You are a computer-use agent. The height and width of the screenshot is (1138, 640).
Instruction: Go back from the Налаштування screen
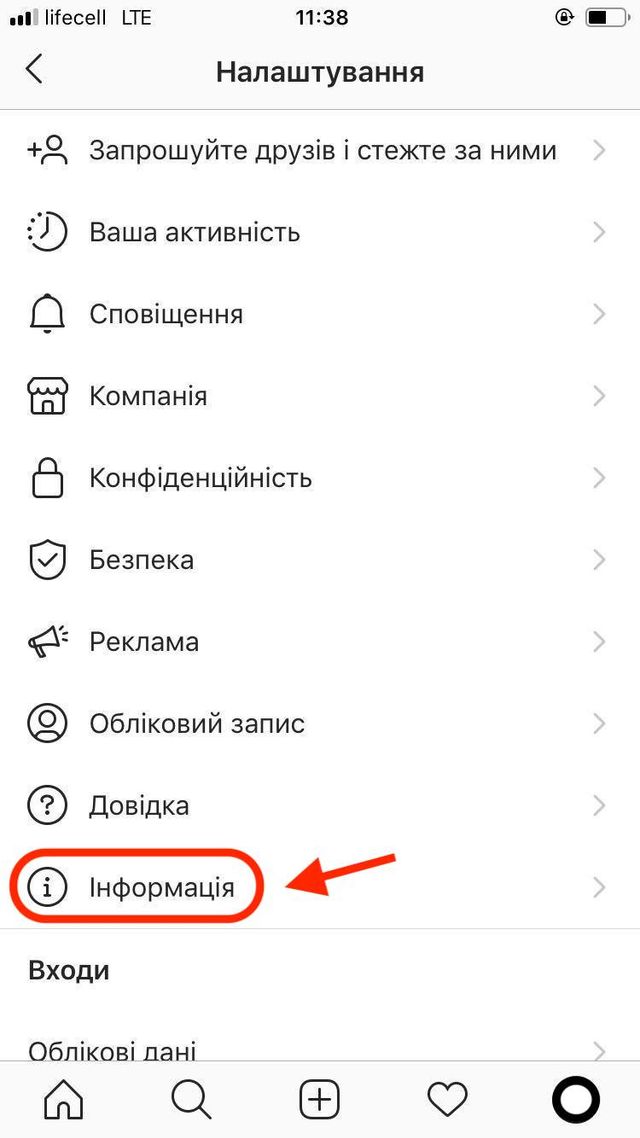[x=35, y=70]
